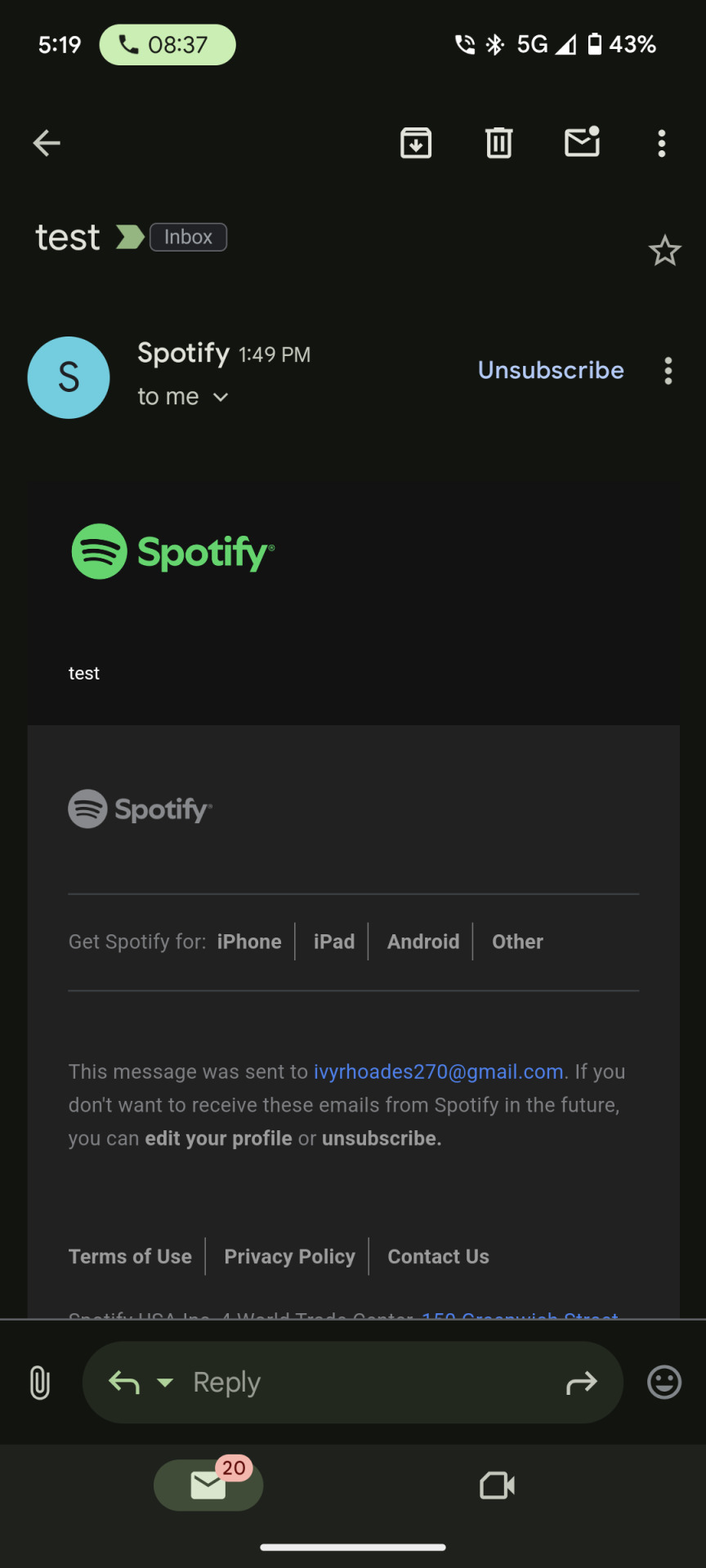This screenshot has height=1568, width=706.
Task: Open Spotify sender avatar
Action: pyautogui.click(x=69, y=377)
